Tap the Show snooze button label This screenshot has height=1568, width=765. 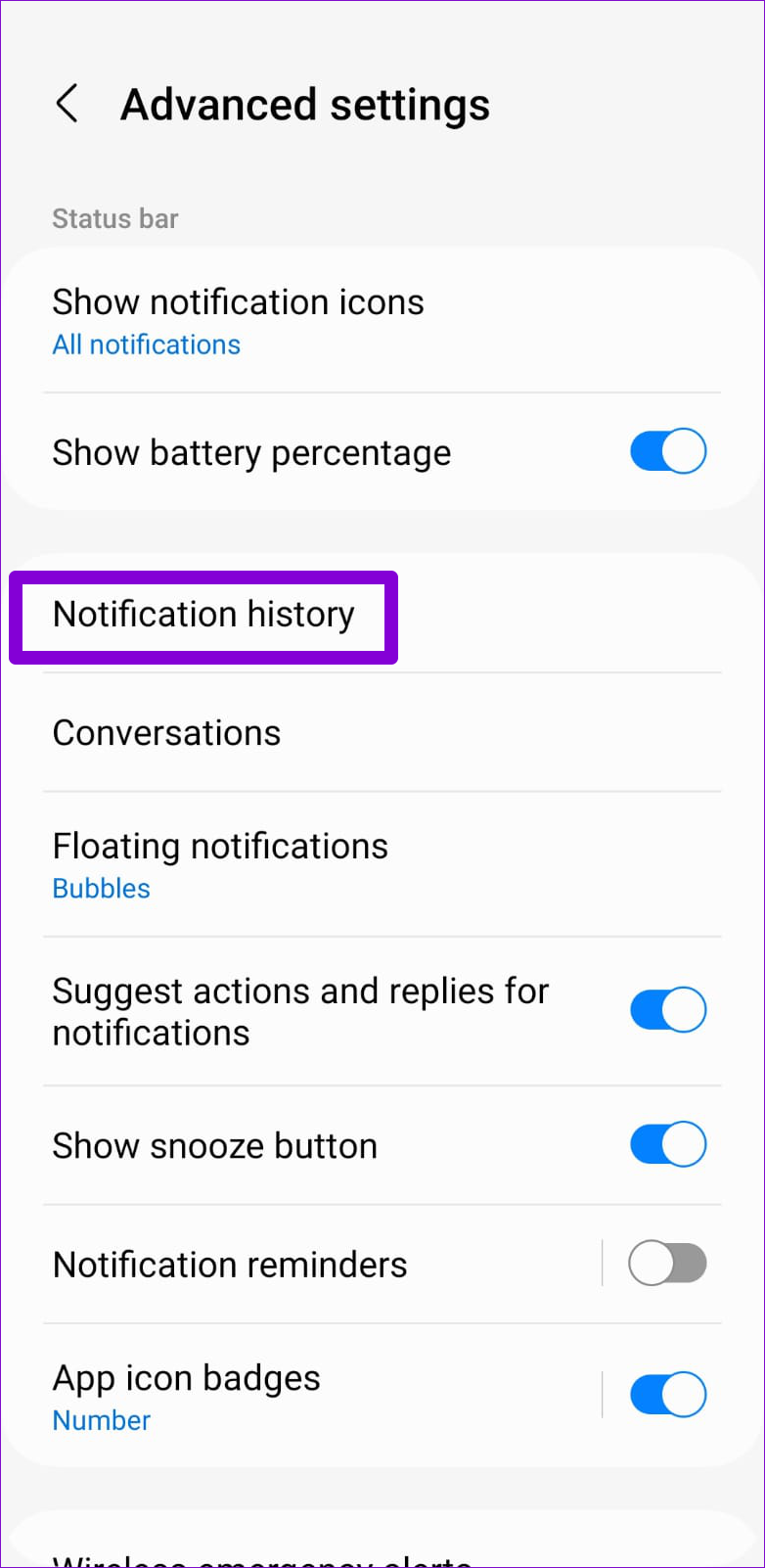[214, 1144]
